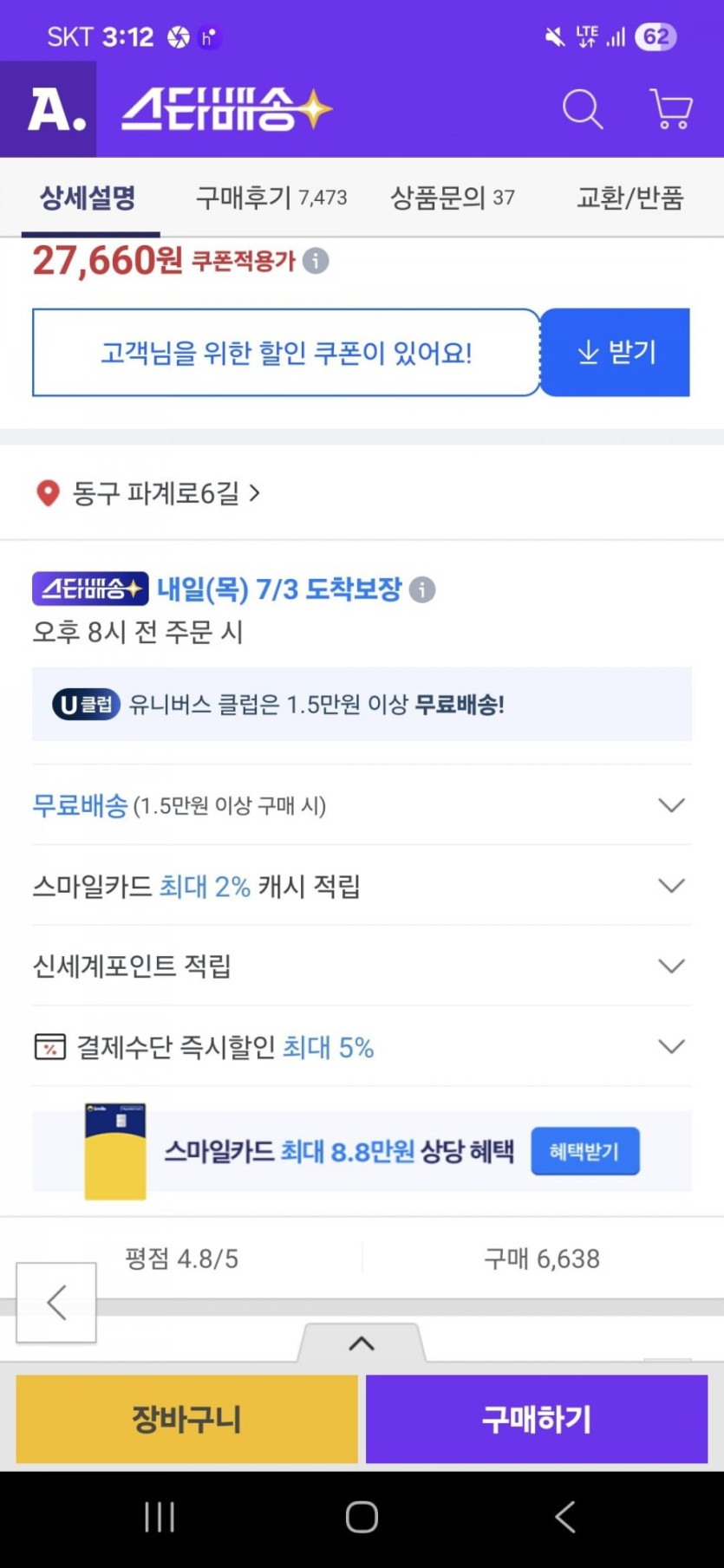
Task: Expand the 신세계포인트 적립 row
Action: coord(362,966)
